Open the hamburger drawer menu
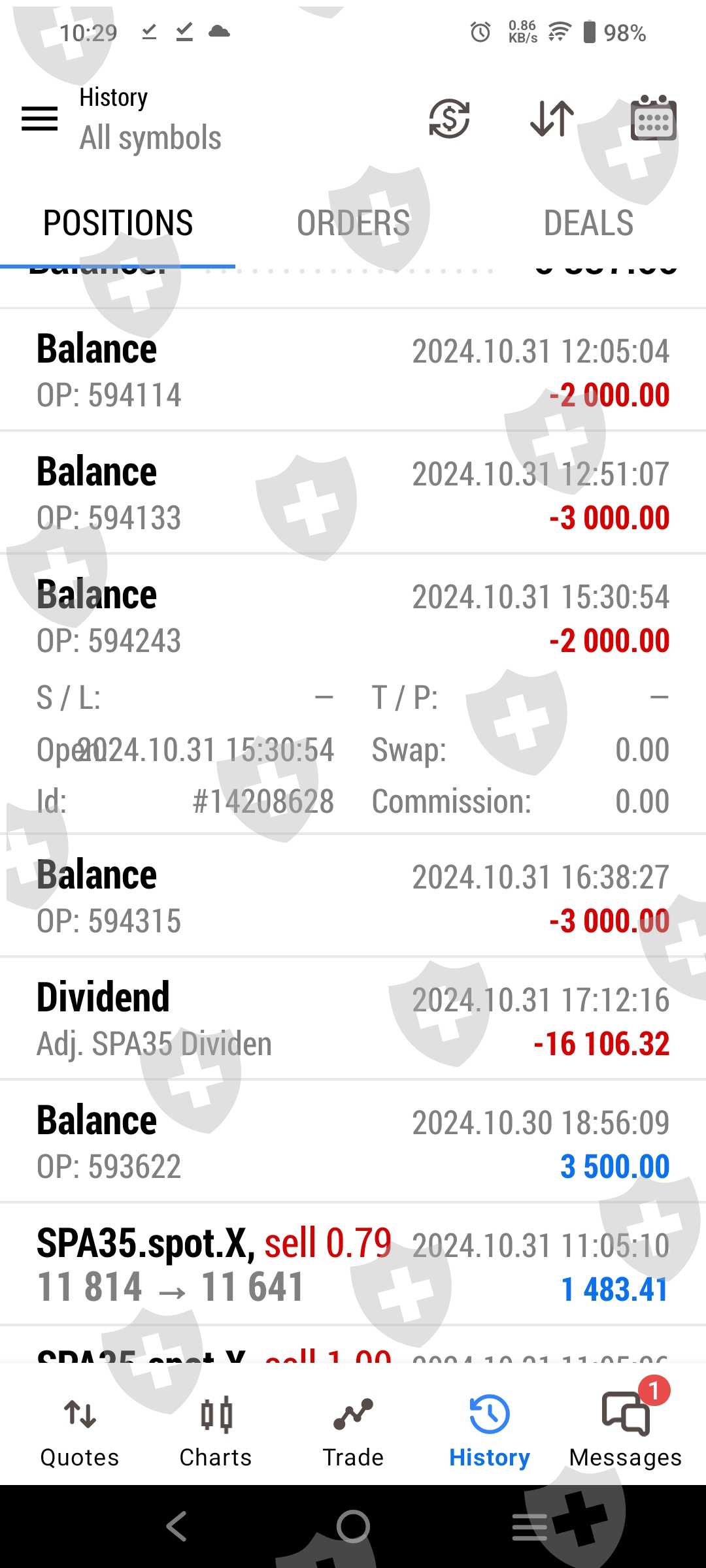706x1568 pixels. (40, 119)
